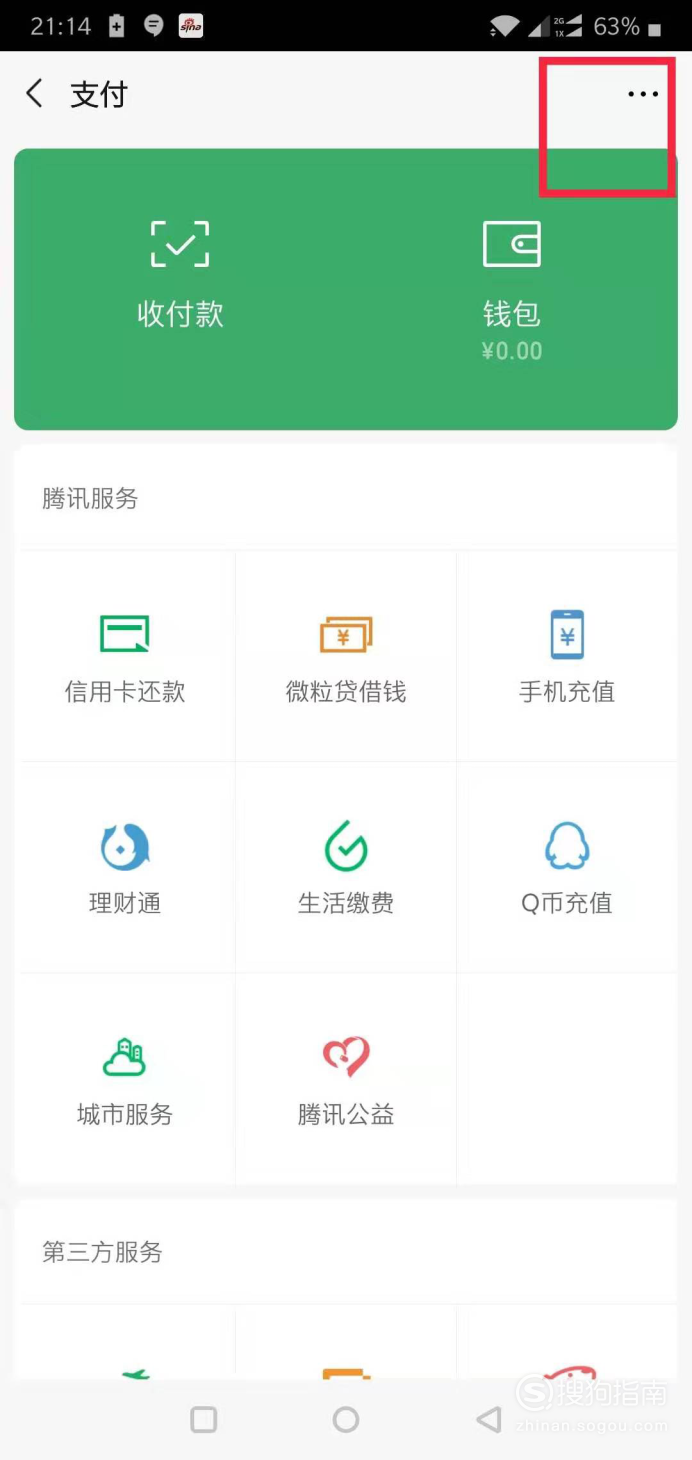This screenshot has height=1460, width=692.
Task: Open Q币充值
Action: click(567, 868)
